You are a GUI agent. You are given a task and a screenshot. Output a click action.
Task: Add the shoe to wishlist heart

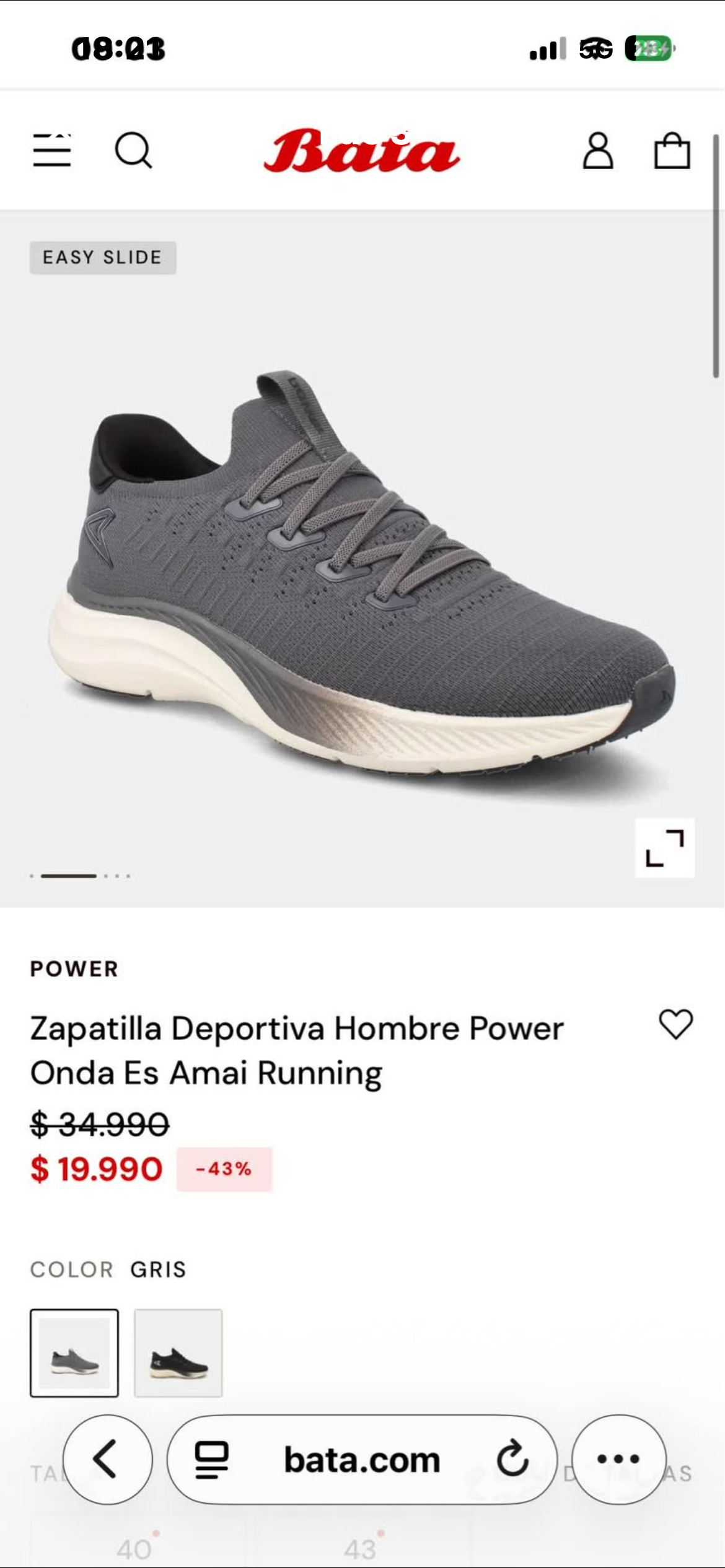[675, 1024]
